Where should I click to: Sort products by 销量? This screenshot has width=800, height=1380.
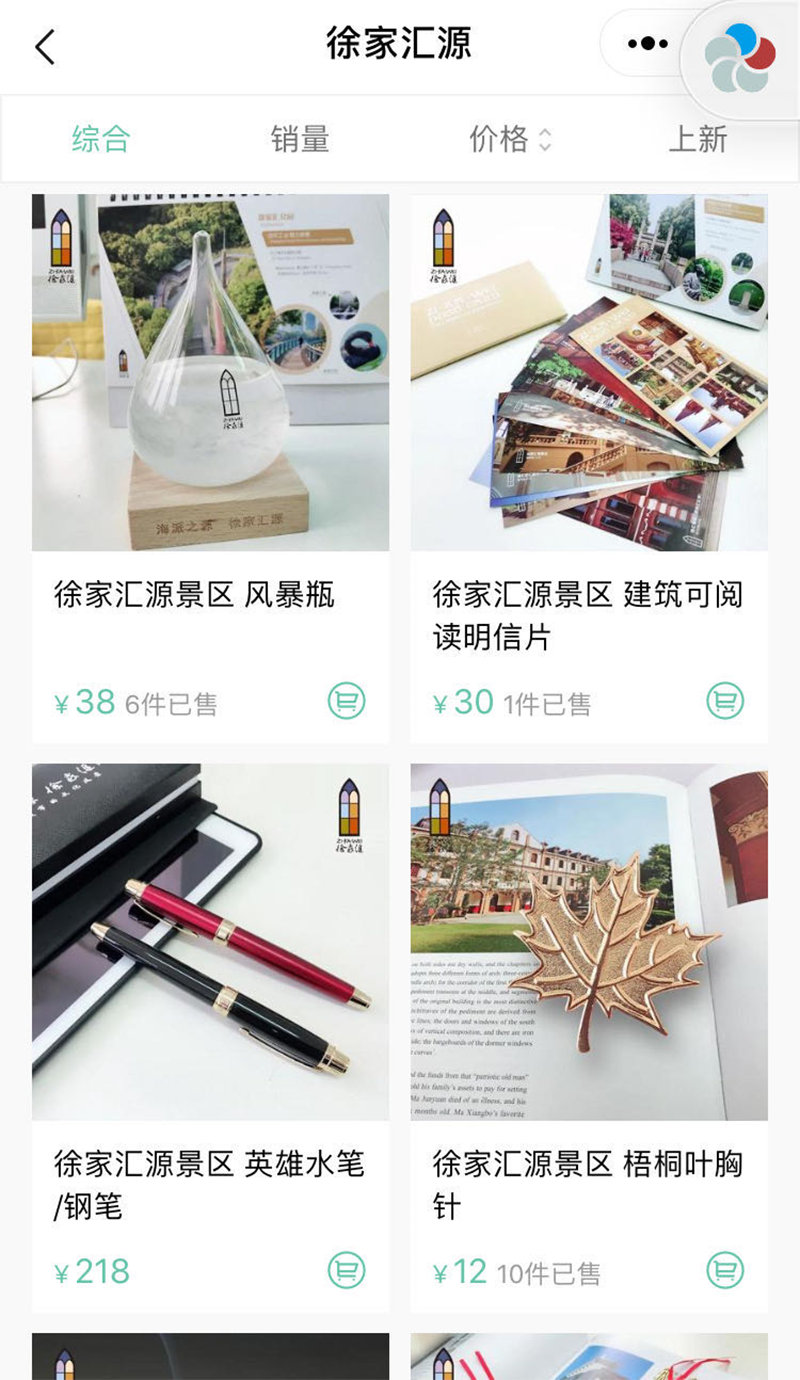point(299,139)
